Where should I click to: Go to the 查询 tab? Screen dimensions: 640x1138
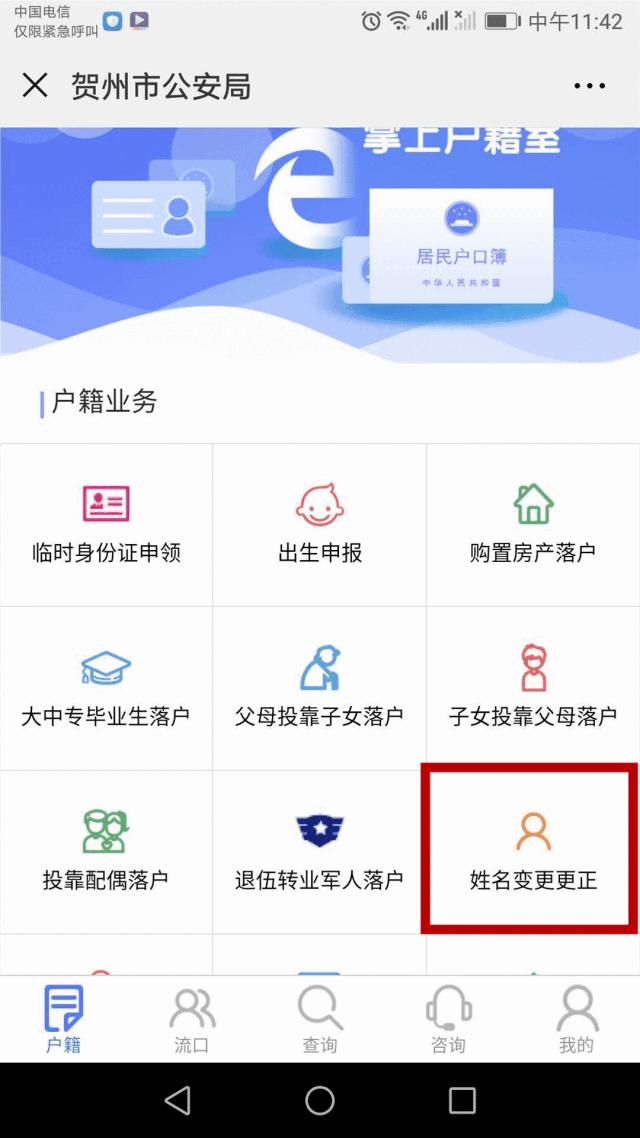click(x=320, y=1019)
